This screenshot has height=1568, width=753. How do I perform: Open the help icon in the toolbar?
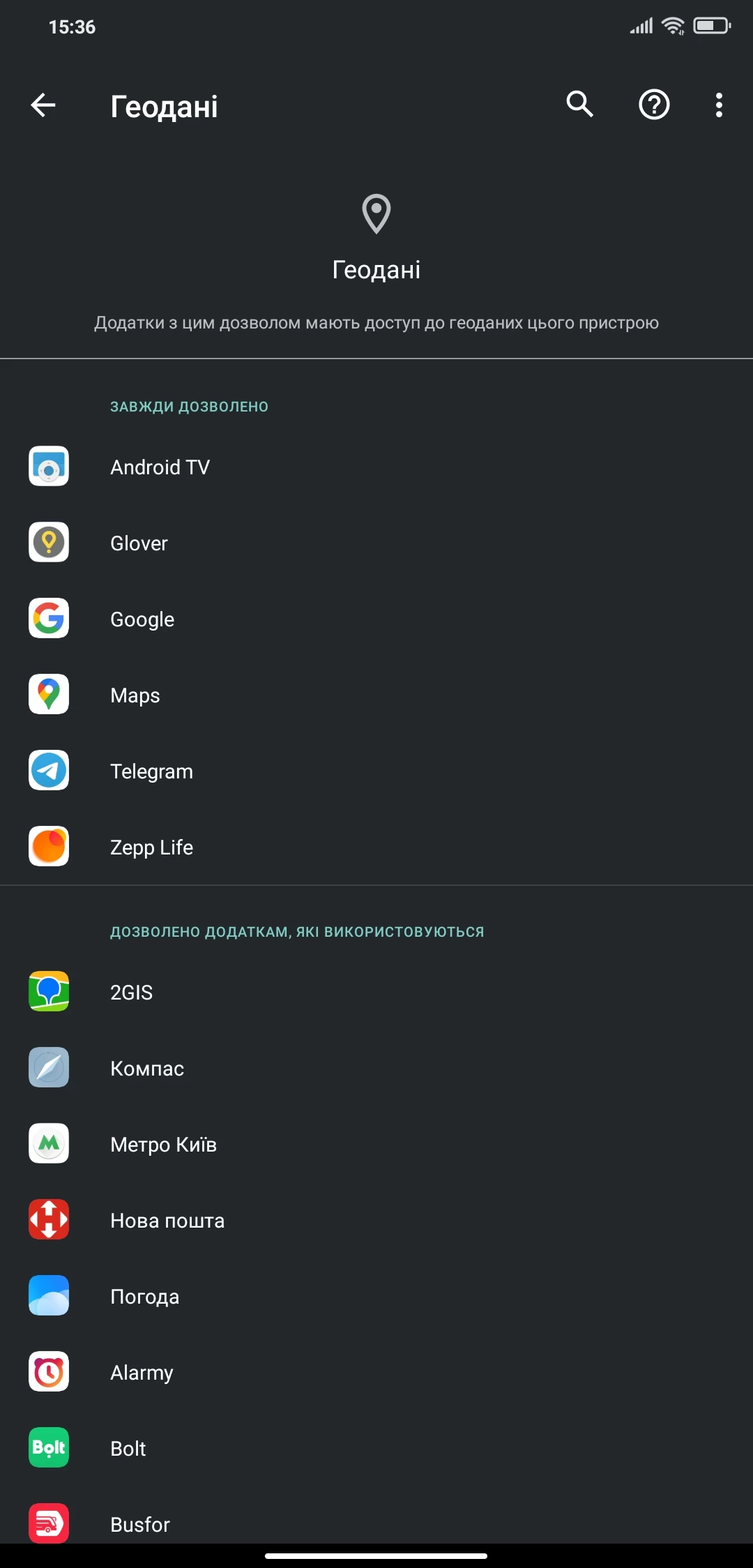tap(654, 105)
